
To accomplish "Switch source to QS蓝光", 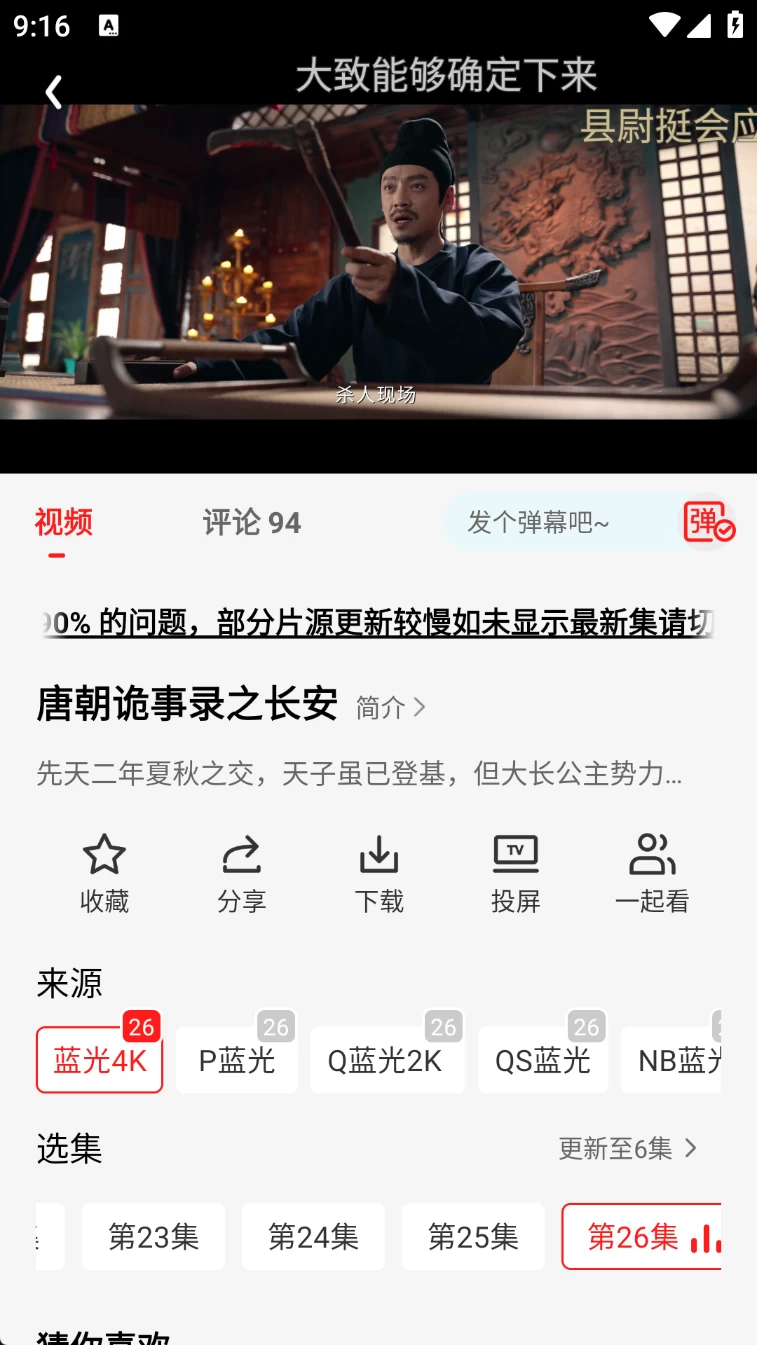I will [543, 1061].
